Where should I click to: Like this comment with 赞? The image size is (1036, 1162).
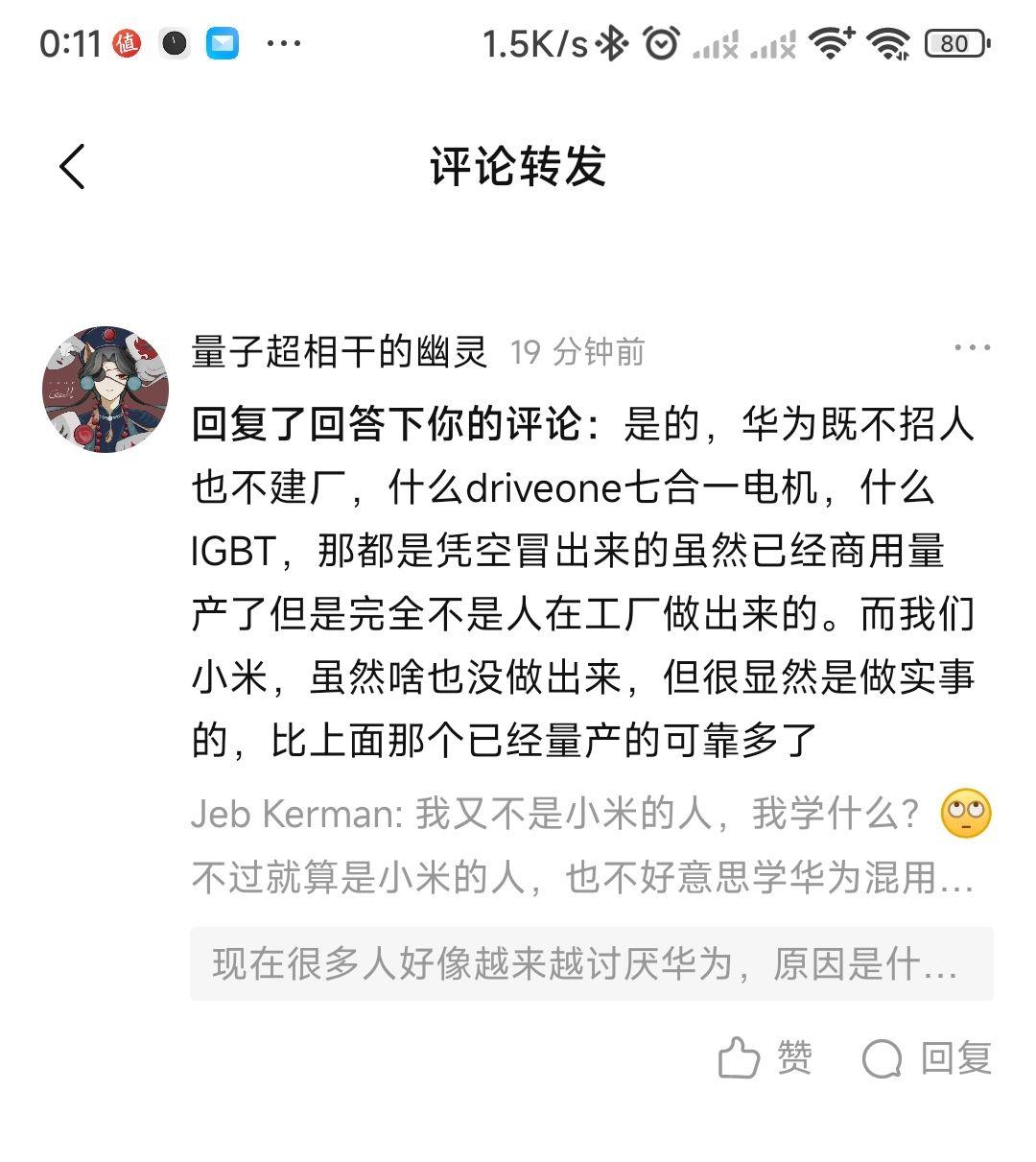765,1058
